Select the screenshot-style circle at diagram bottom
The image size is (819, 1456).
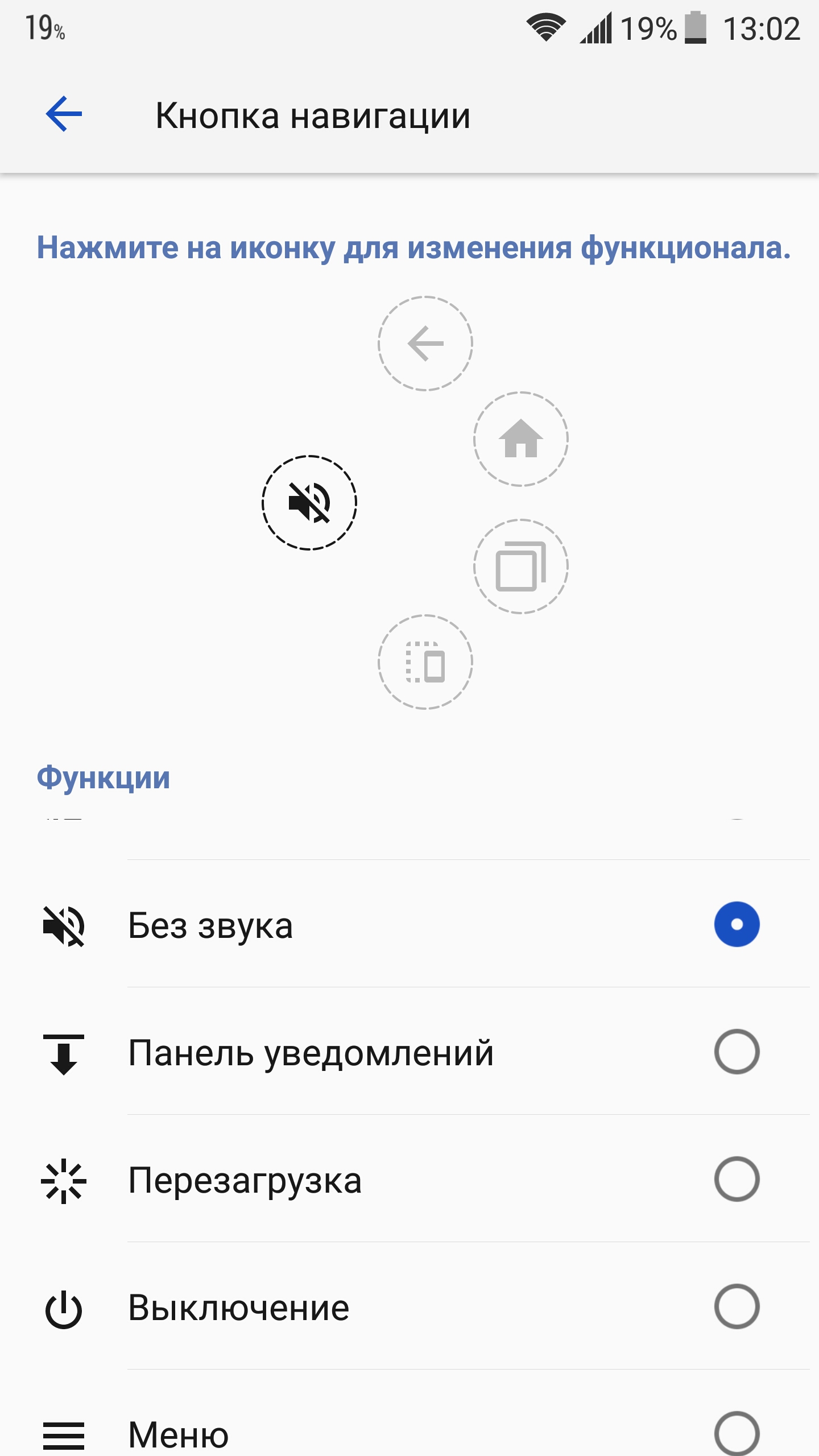(x=425, y=662)
